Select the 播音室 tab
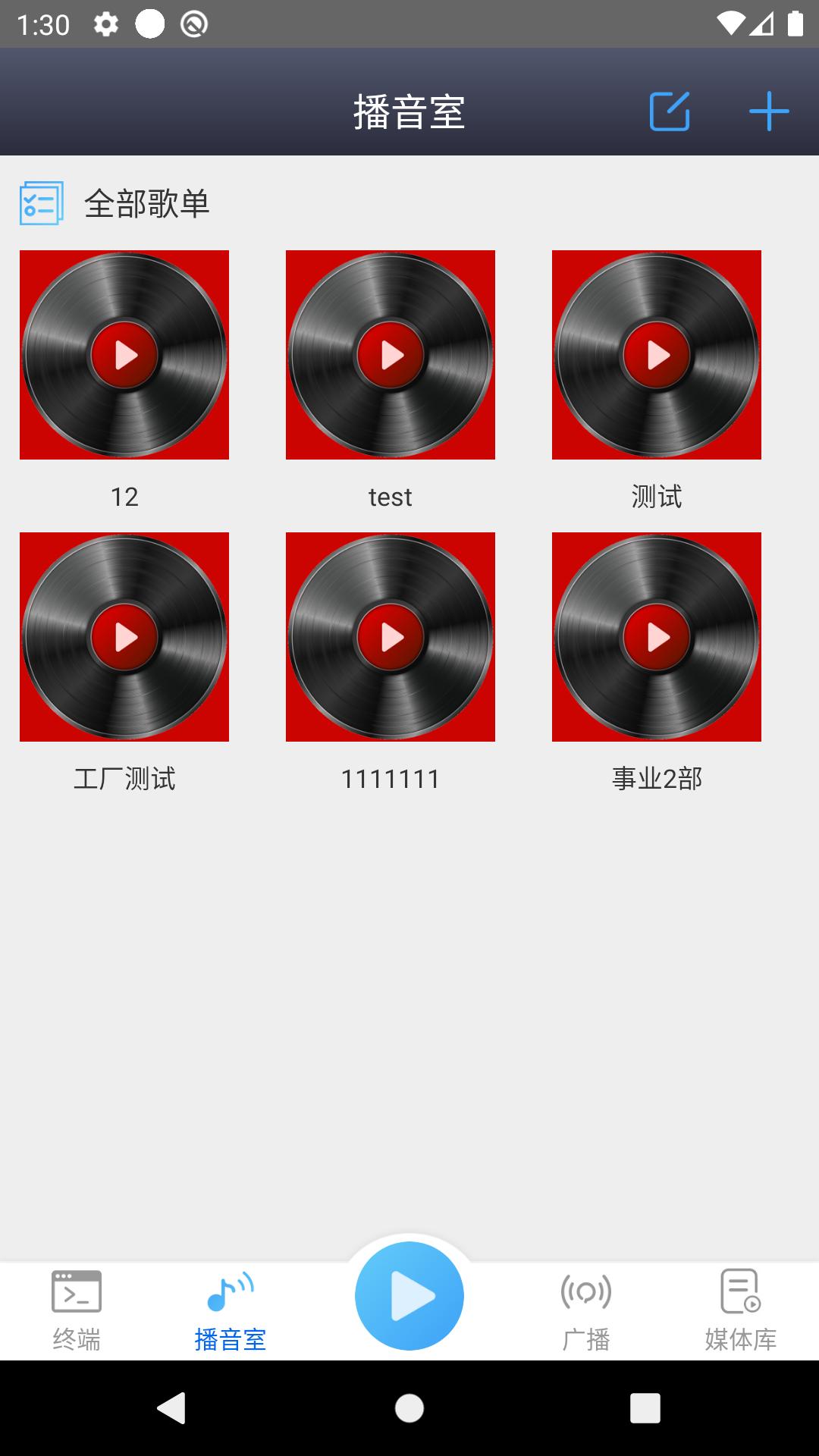The height and width of the screenshot is (1456, 819). pyautogui.click(x=231, y=1310)
